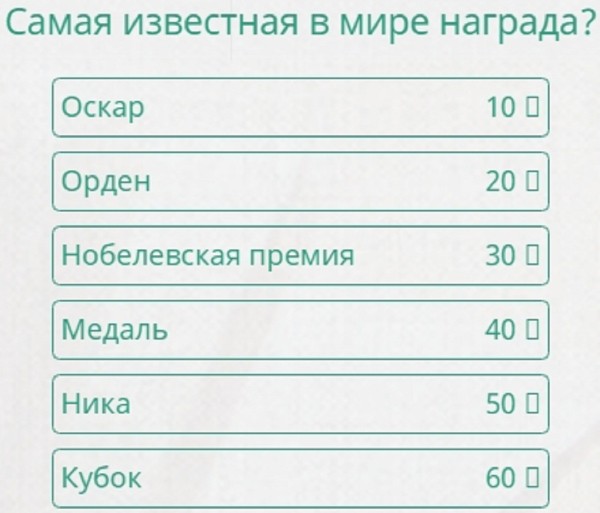600x513 pixels.
Task: Tap the Нобелевская премия answer
Action: pos(300,255)
